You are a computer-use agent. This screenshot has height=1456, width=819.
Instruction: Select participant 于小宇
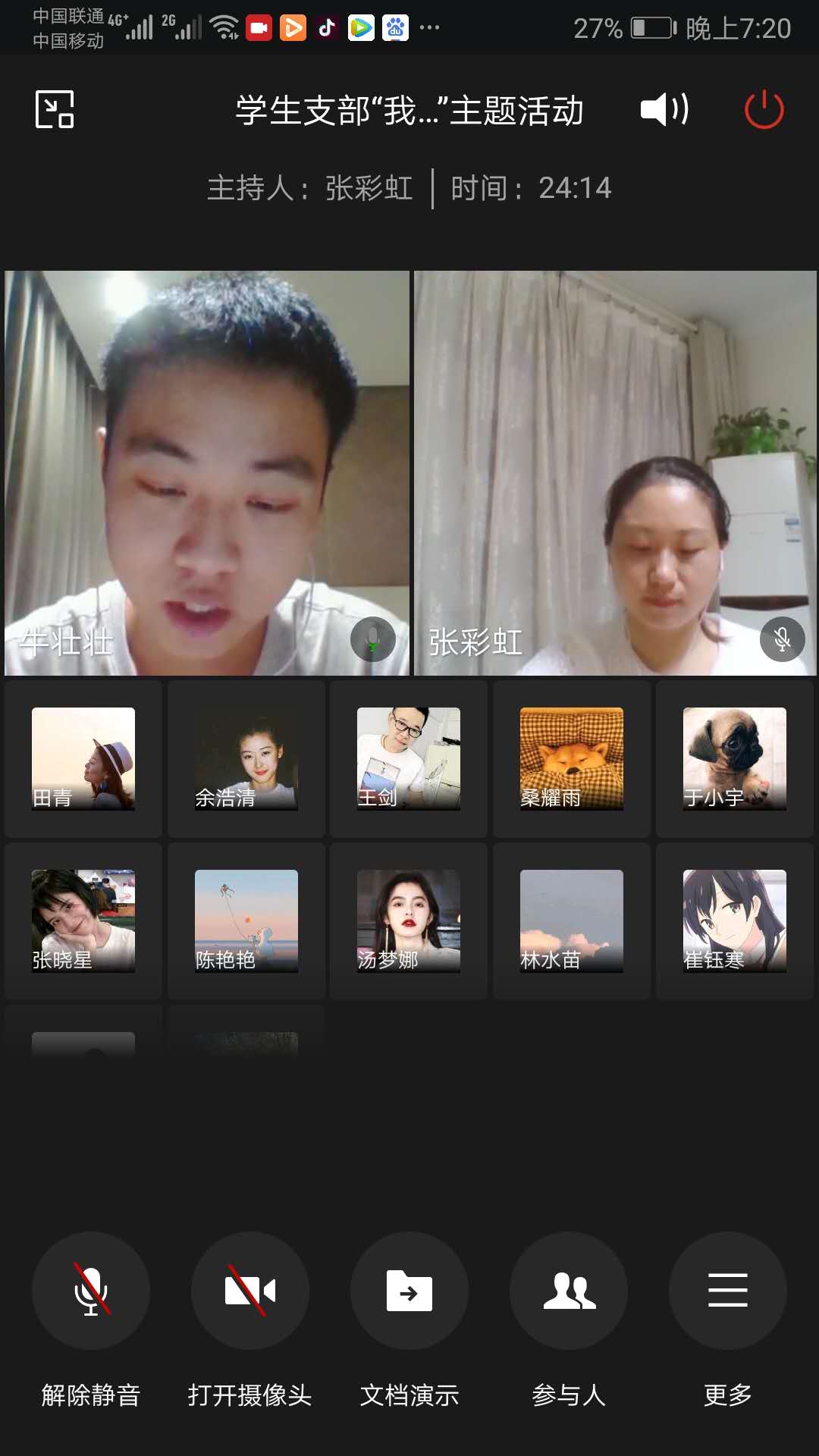click(x=734, y=758)
